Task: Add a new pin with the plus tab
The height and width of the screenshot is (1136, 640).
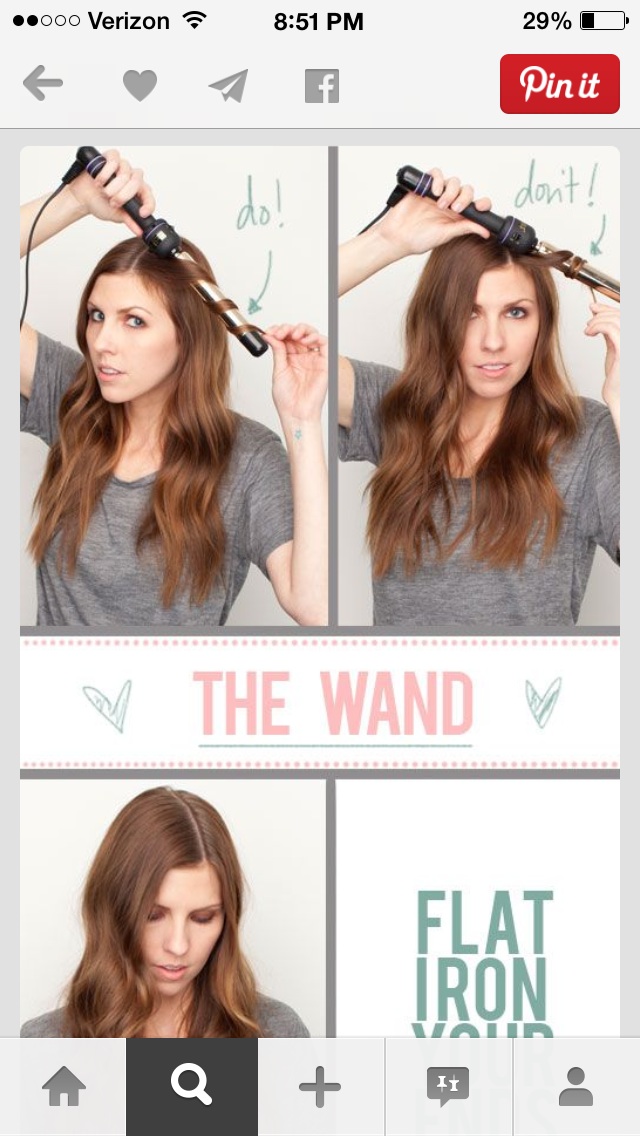Action: [320, 1087]
